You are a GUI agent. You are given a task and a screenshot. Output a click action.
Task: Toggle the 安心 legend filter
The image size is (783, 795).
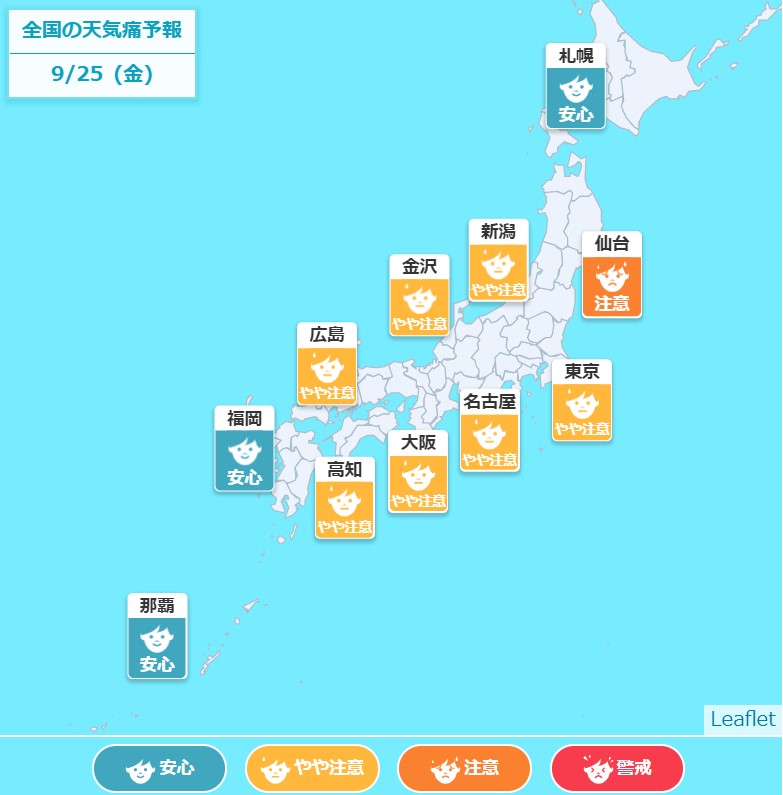tap(159, 769)
